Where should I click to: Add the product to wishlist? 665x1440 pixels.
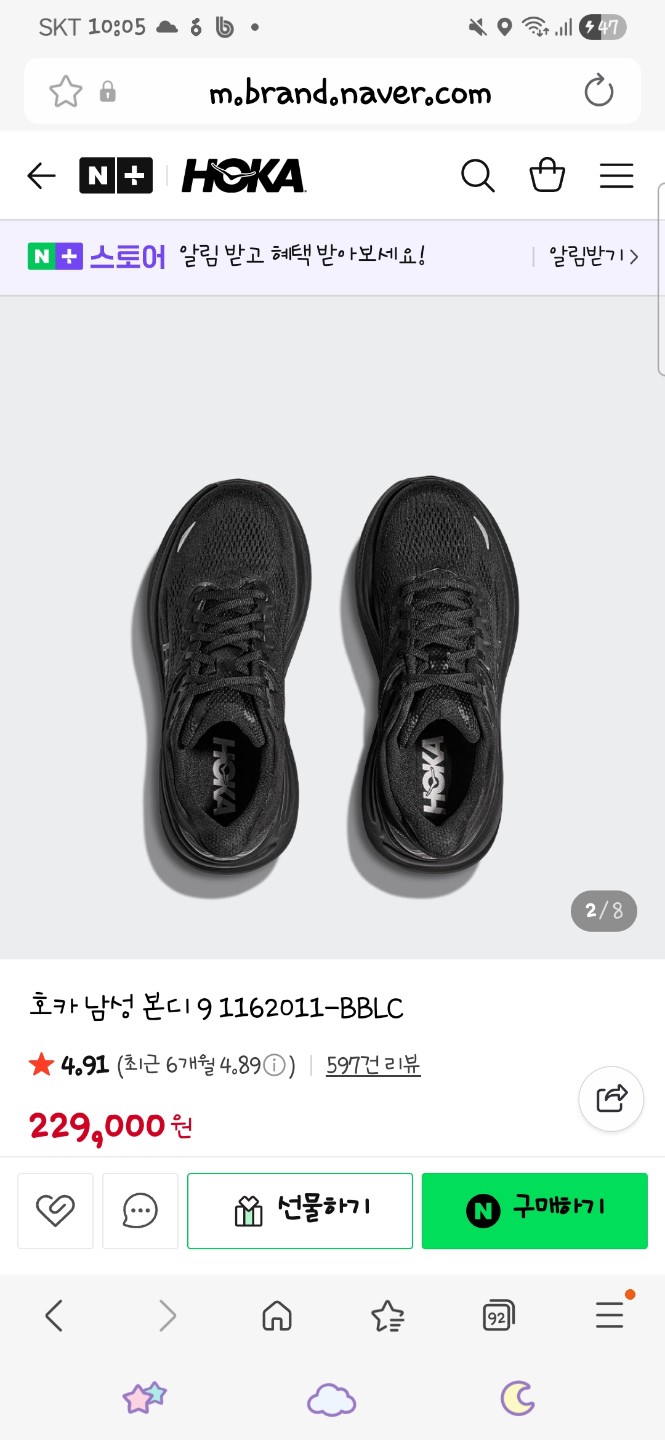point(55,1211)
